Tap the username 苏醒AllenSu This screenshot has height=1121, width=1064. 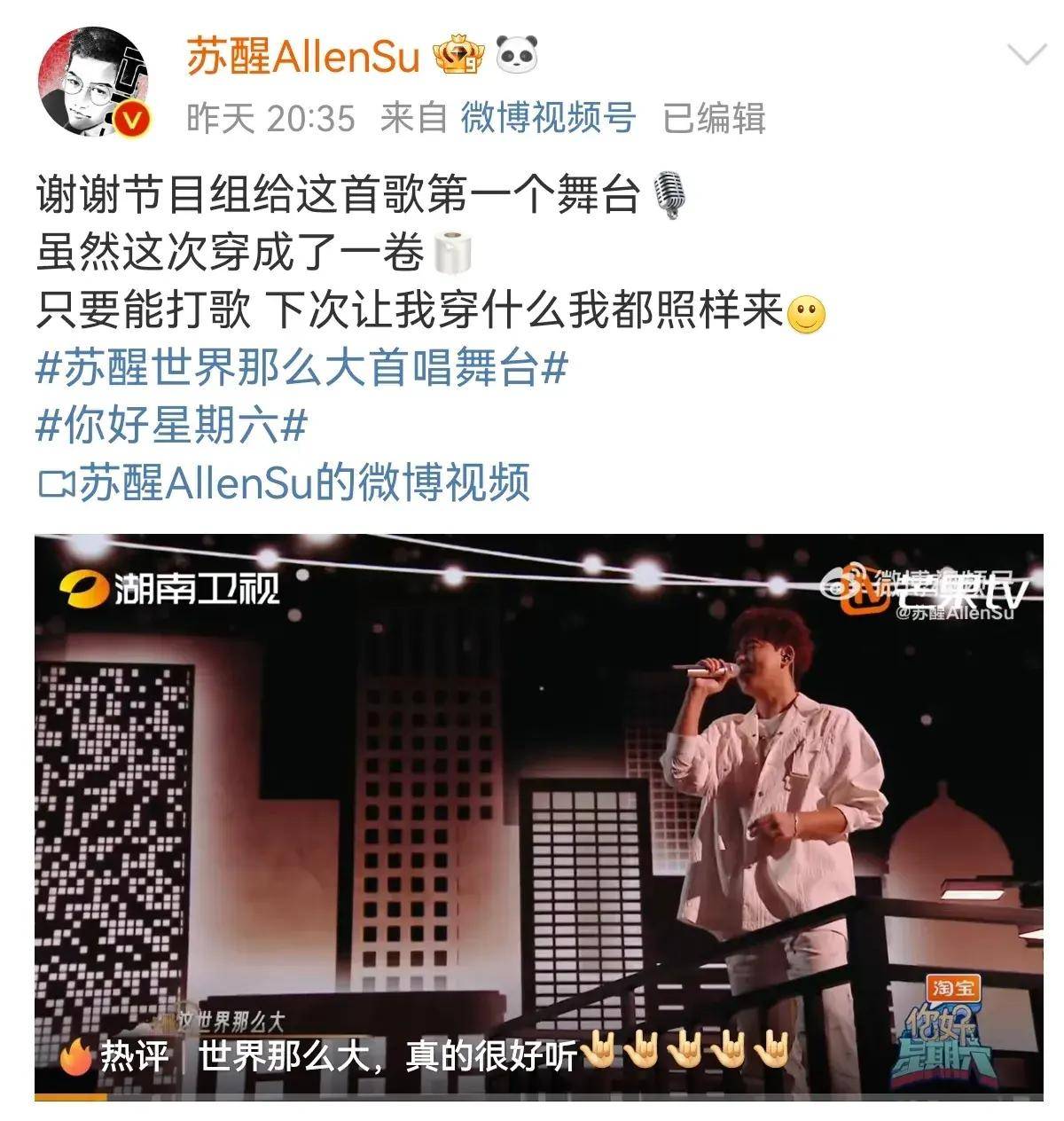(302, 58)
